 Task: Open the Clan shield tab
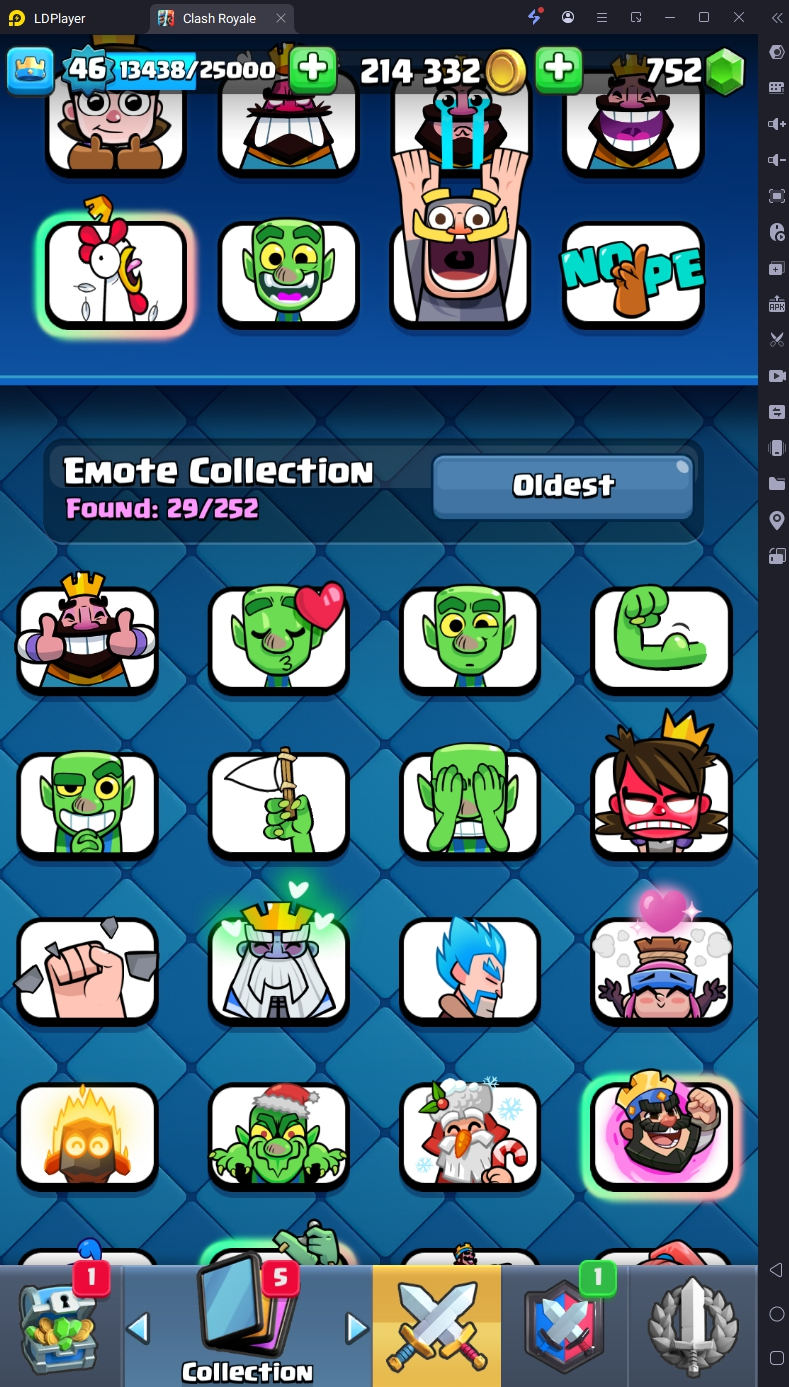click(x=565, y=1326)
